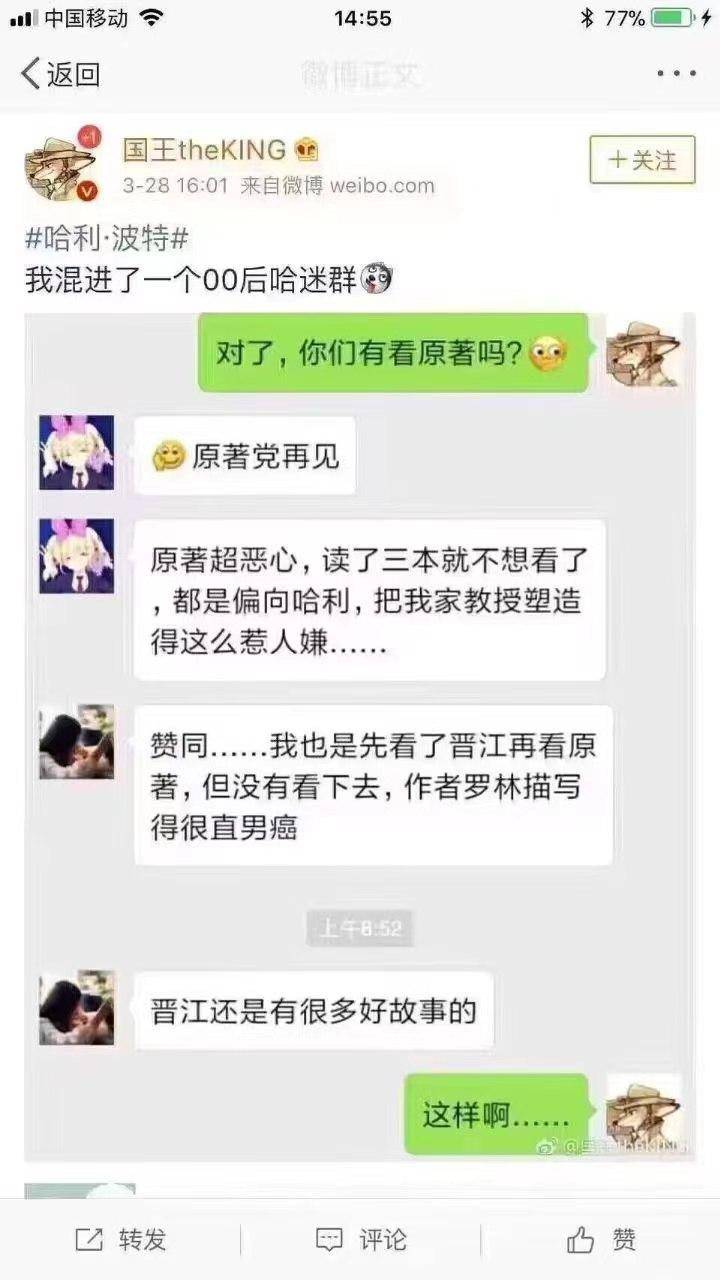Comment on the post via 评论
Screen dimensions: 720x1280
click(x=360, y=1240)
